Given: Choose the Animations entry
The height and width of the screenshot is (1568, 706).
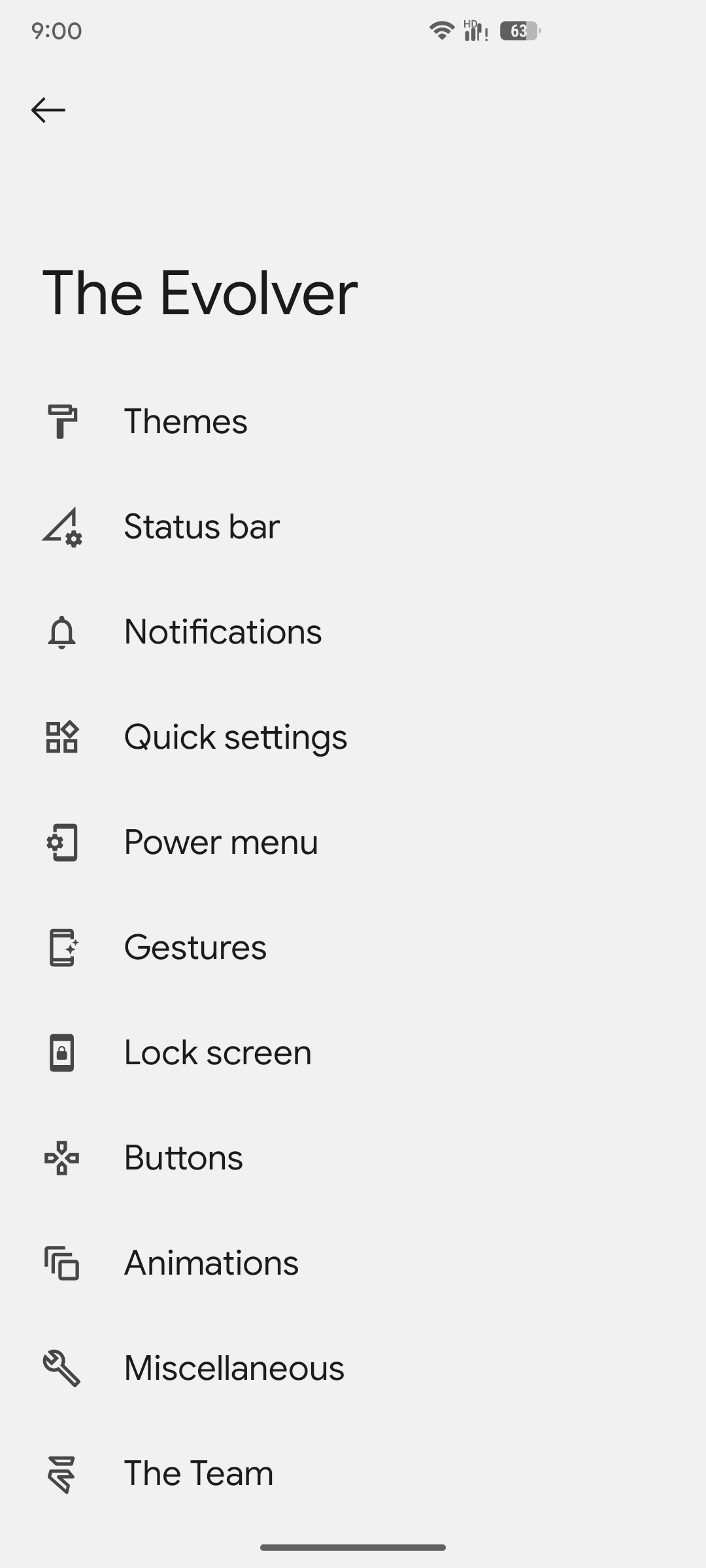Looking at the screenshot, I should point(210,1263).
